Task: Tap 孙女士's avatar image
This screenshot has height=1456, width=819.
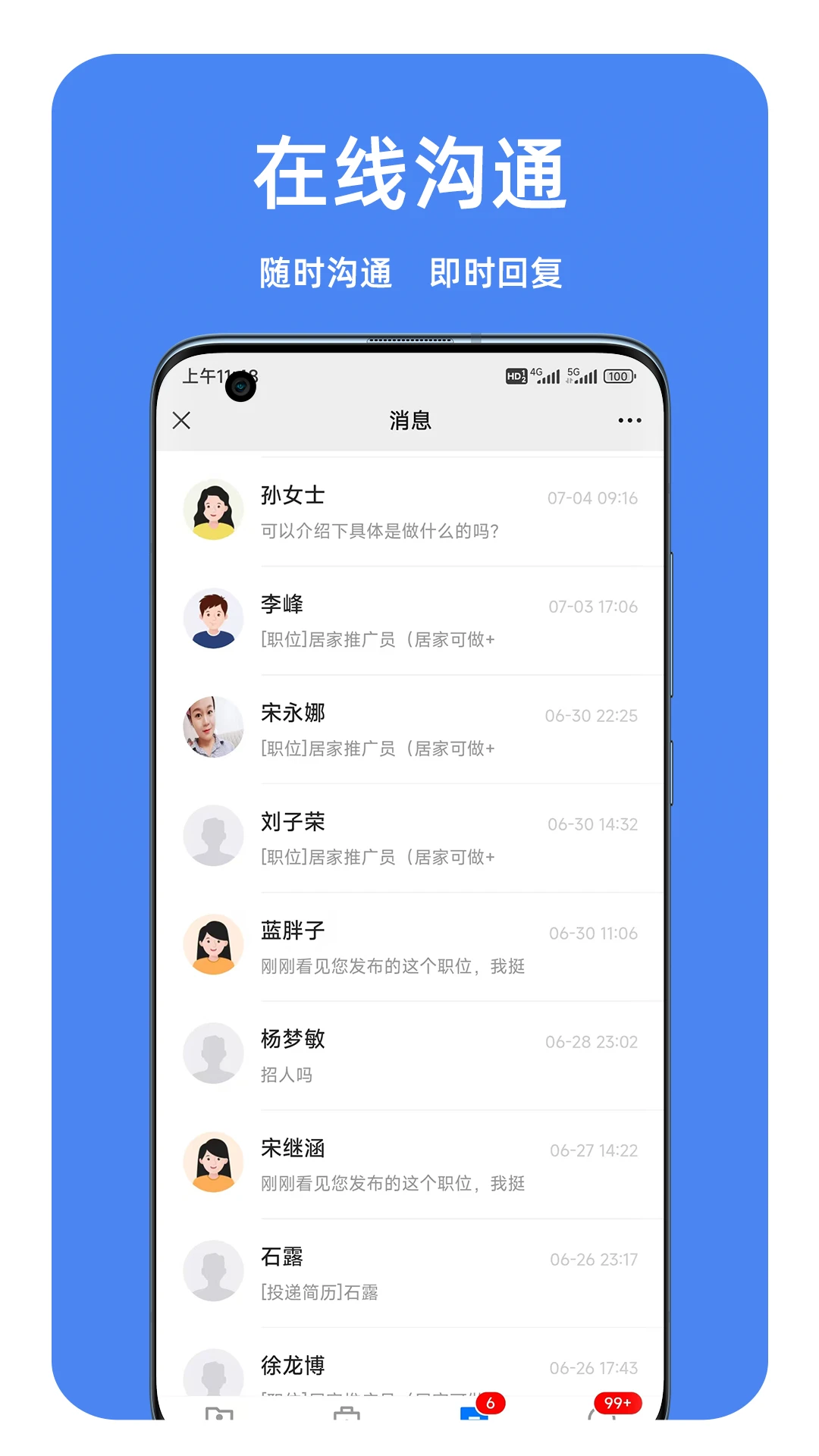Action: pos(213,509)
